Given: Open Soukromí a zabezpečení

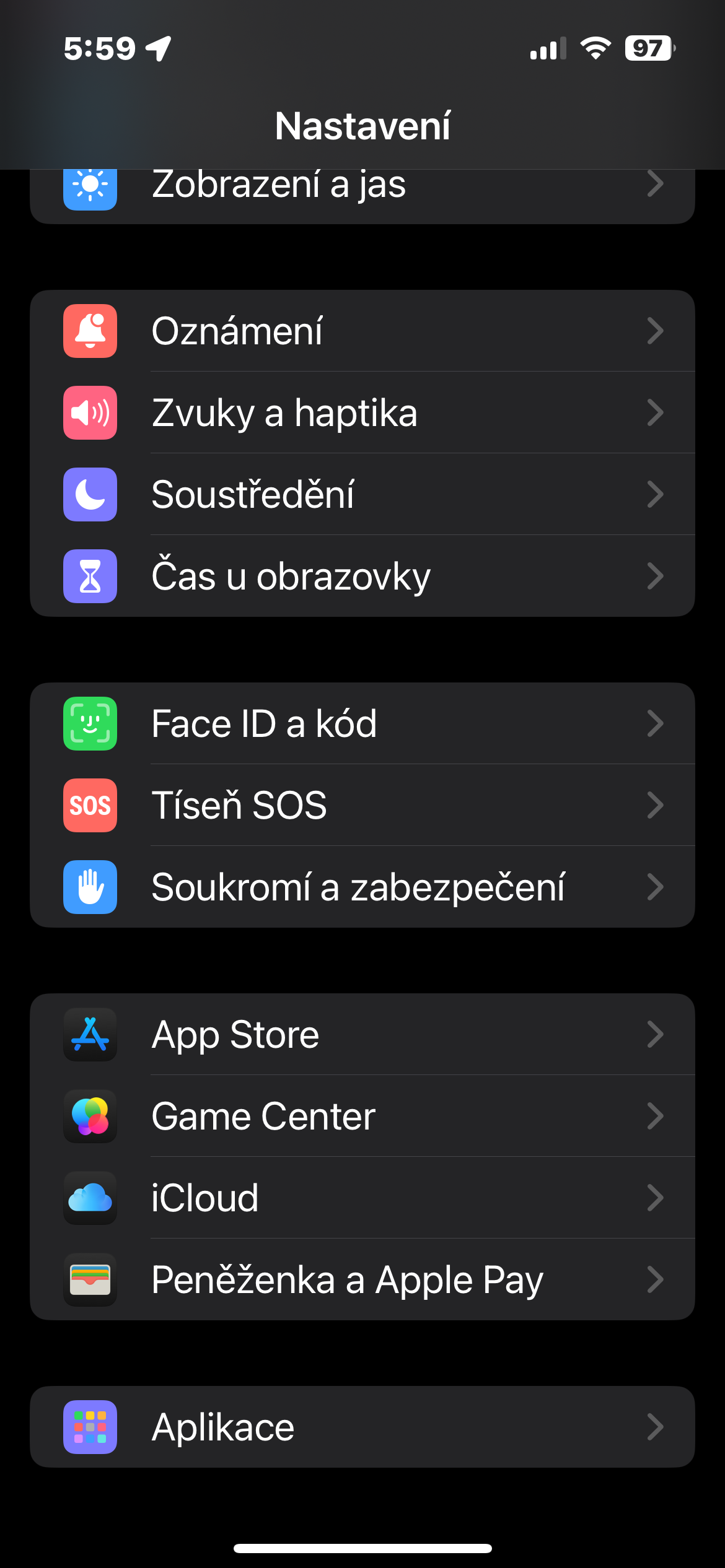Looking at the screenshot, I should [x=362, y=887].
